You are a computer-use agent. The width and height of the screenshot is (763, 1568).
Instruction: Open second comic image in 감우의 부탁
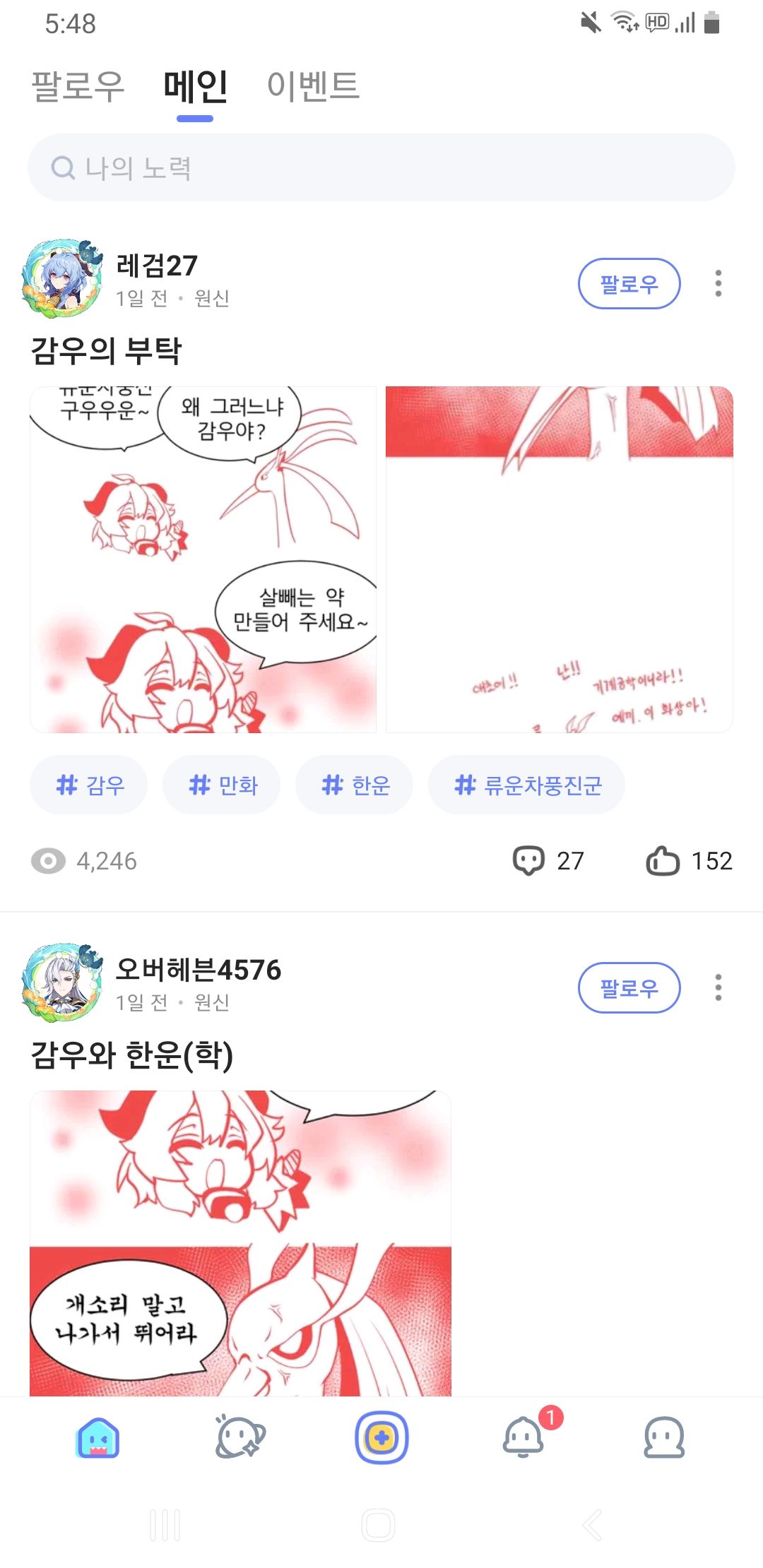559,559
